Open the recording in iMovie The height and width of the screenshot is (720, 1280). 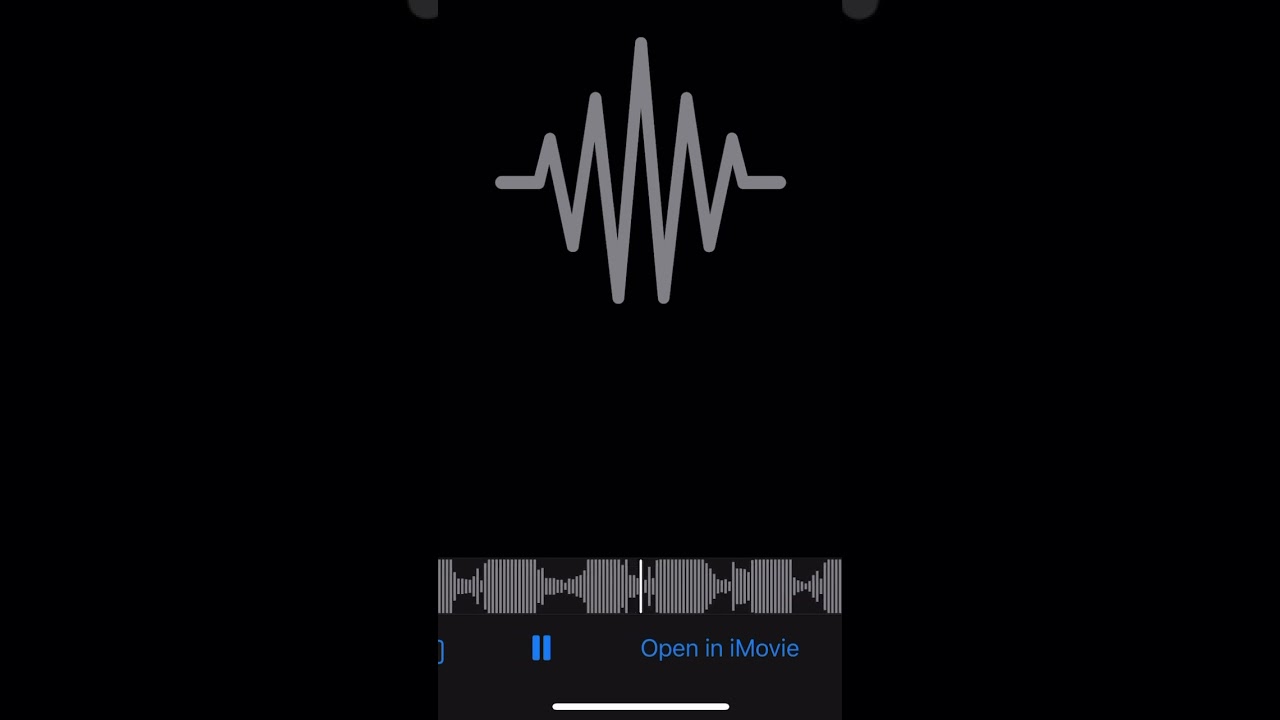[x=719, y=648]
